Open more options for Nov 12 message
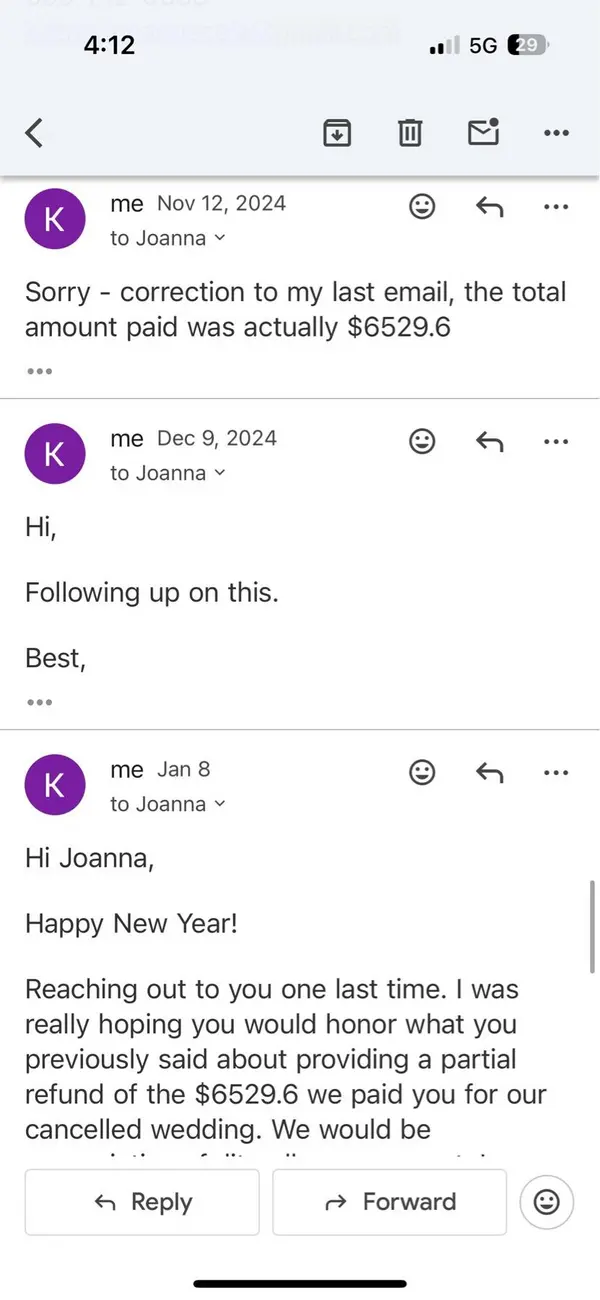This screenshot has width=600, height=1300. point(555,207)
